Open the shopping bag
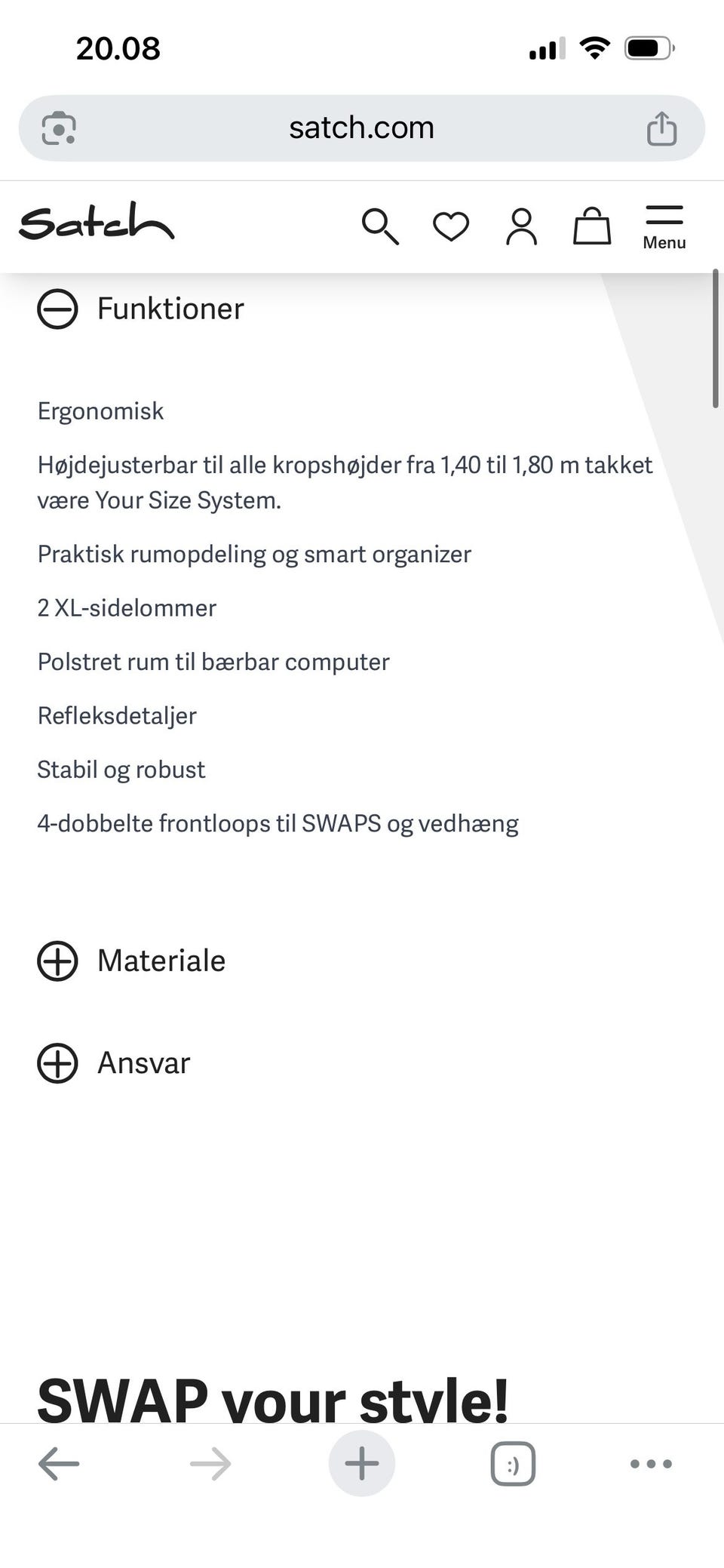Screen dimensions: 724x1568 pyautogui.click(x=592, y=226)
